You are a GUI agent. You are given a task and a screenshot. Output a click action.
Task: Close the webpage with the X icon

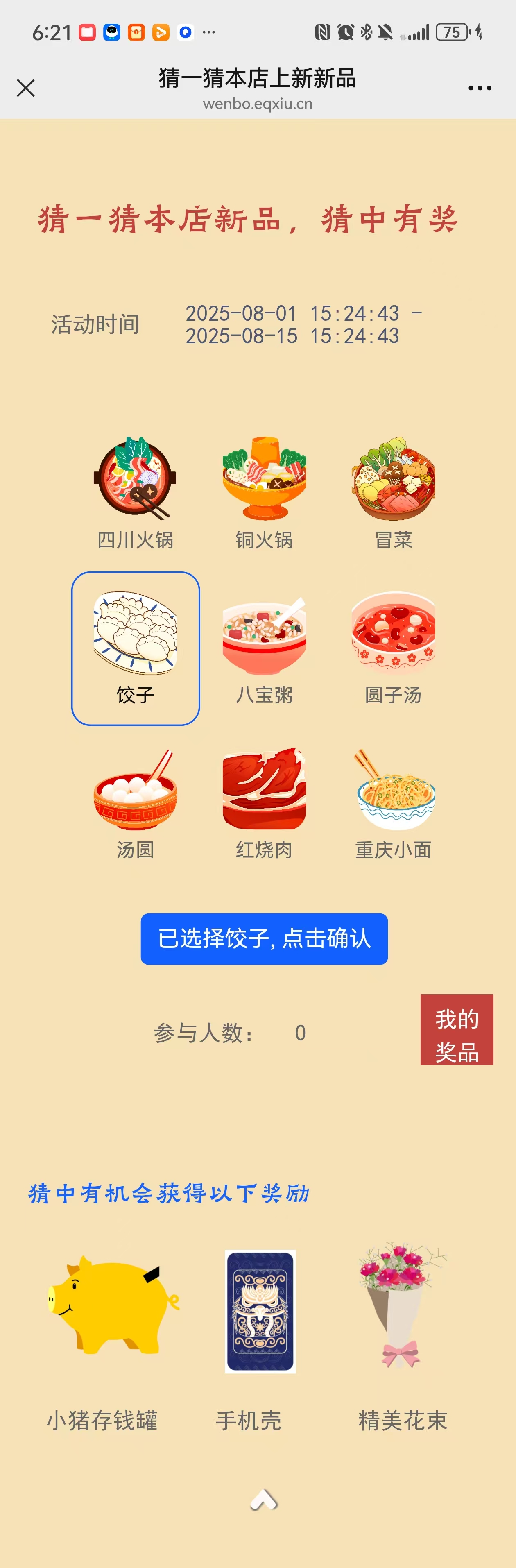(25, 88)
